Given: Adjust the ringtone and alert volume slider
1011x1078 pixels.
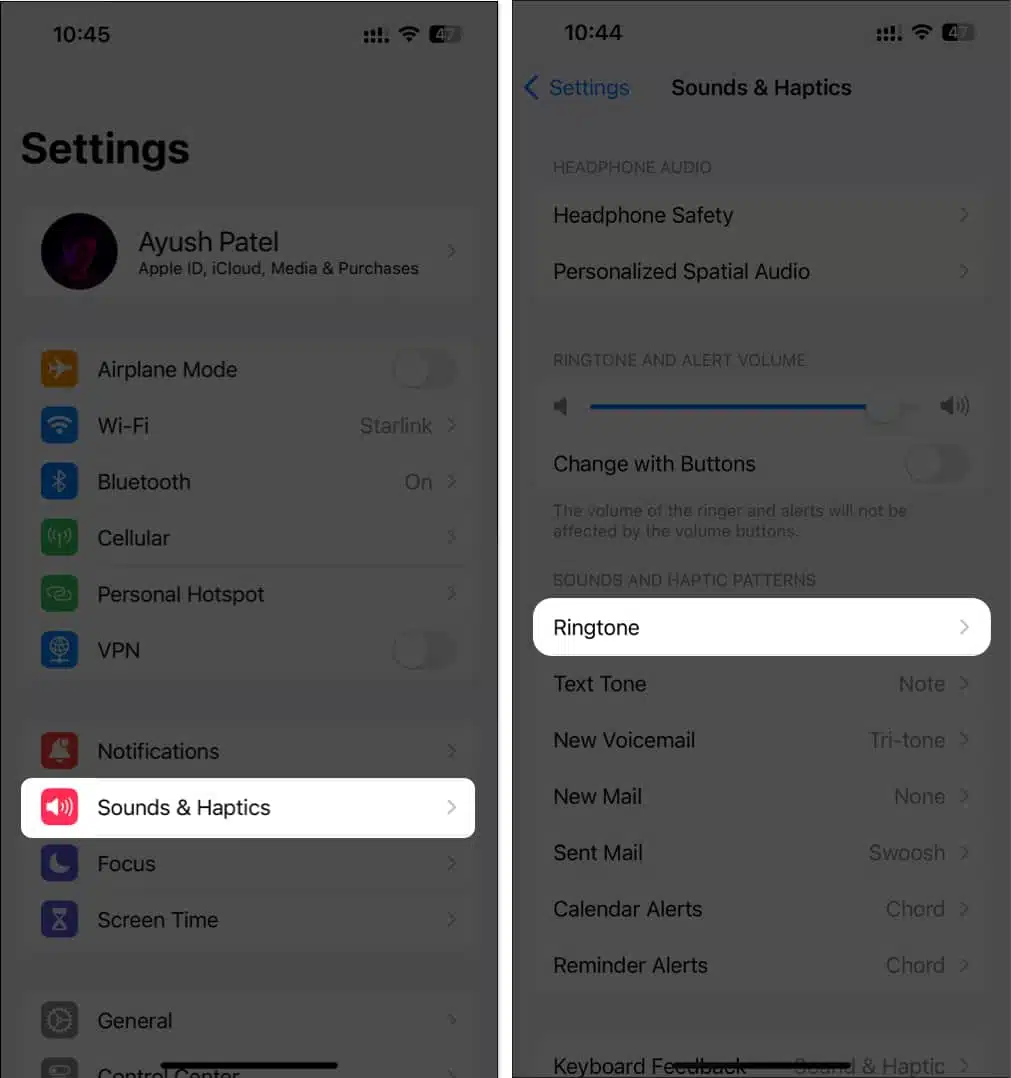Looking at the screenshot, I should click(x=883, y=406).
